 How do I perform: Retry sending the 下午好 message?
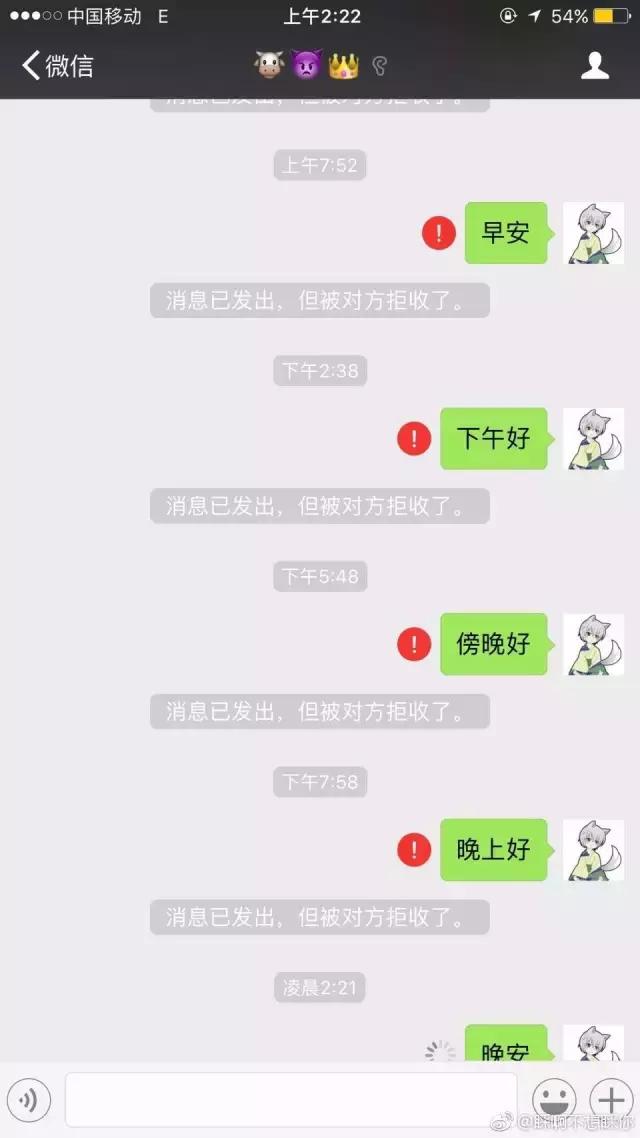414,438
